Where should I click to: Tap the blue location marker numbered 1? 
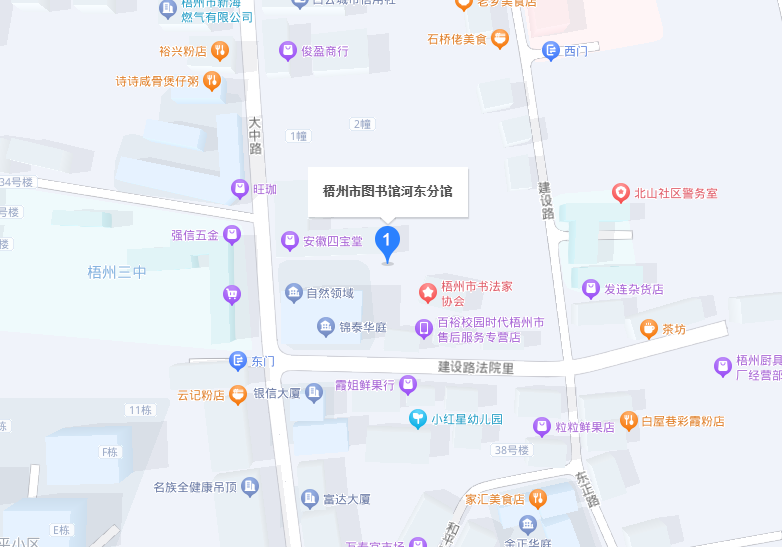387,241
